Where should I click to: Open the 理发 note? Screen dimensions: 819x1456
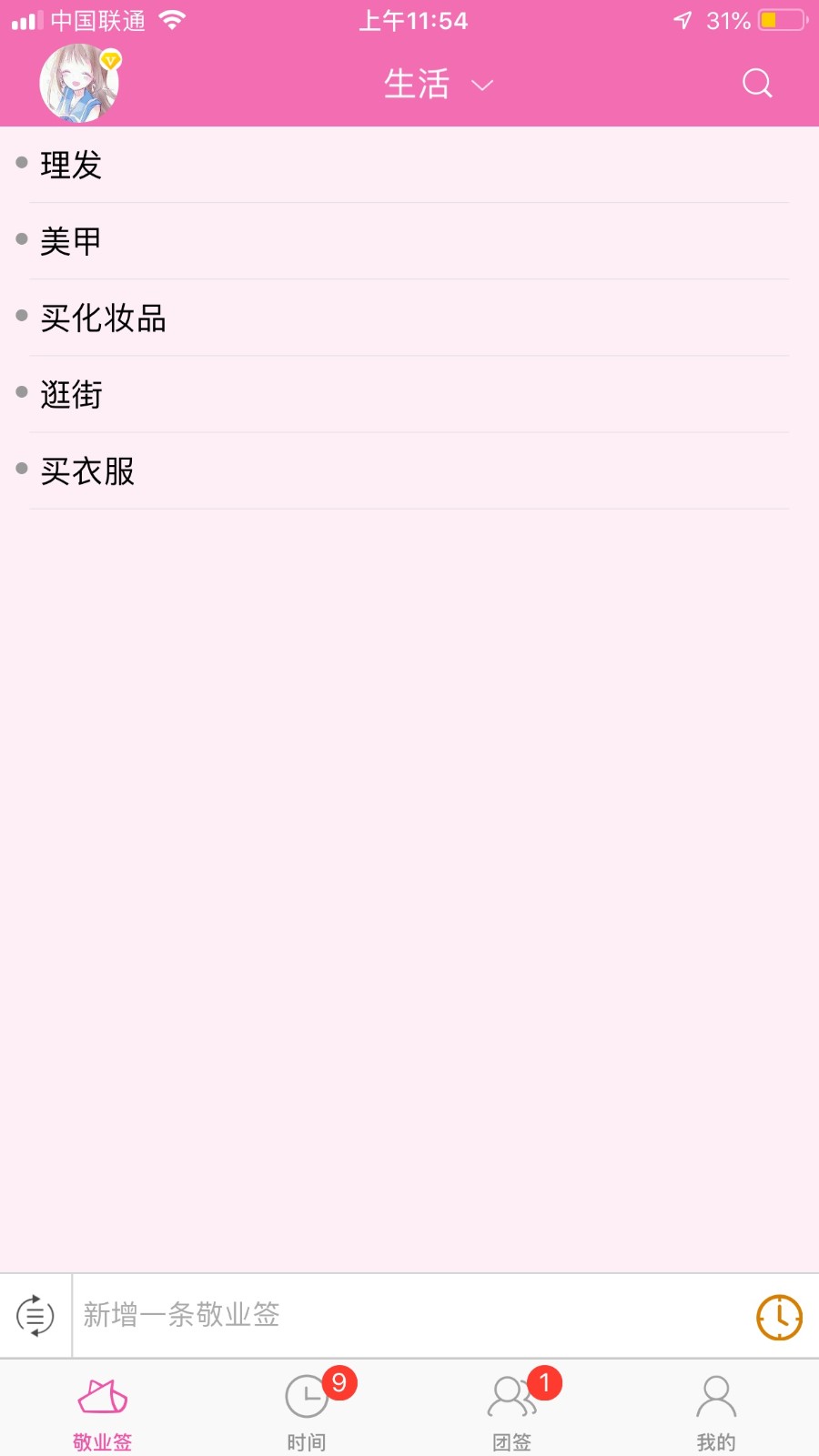pyautogui.click(x=409, y=165)
